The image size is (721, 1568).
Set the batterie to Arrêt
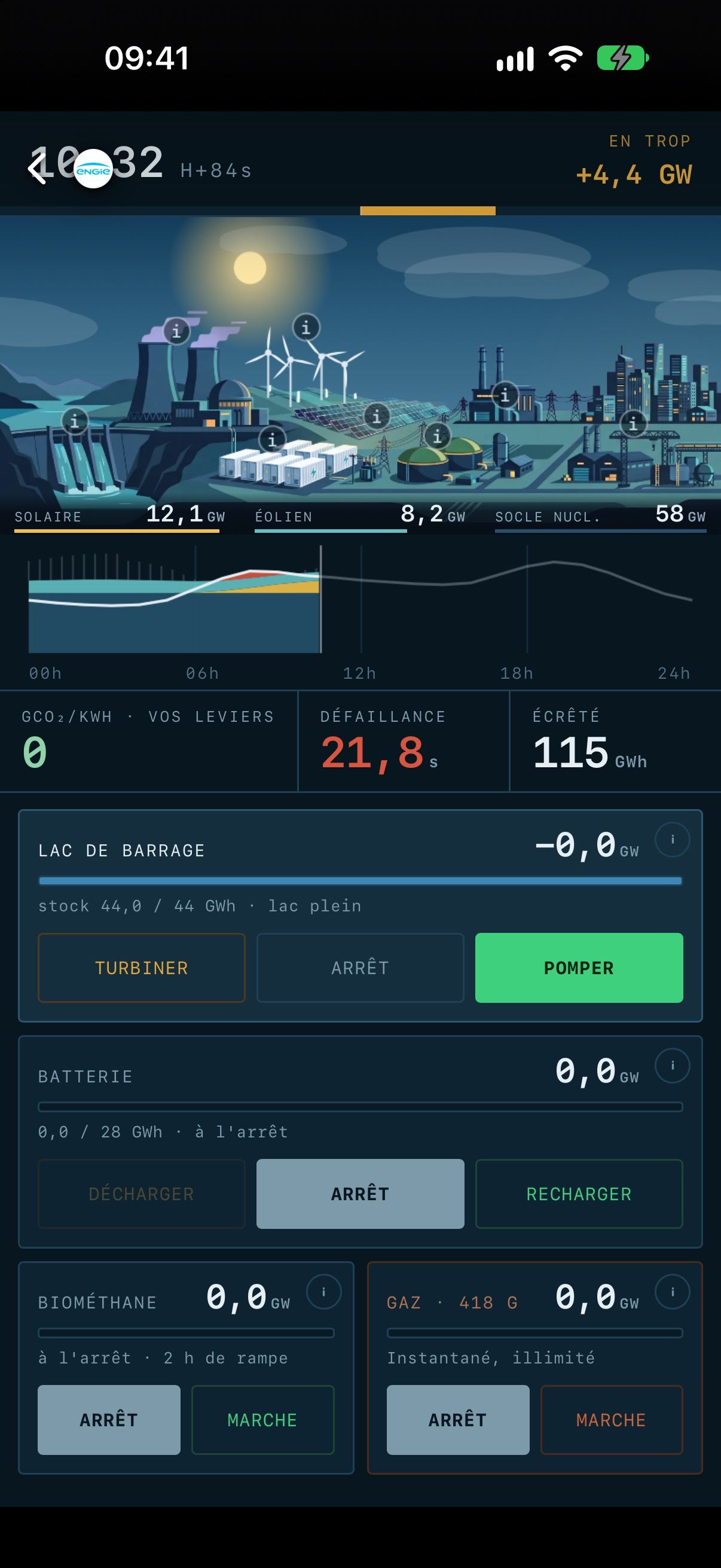point(360,1194)
